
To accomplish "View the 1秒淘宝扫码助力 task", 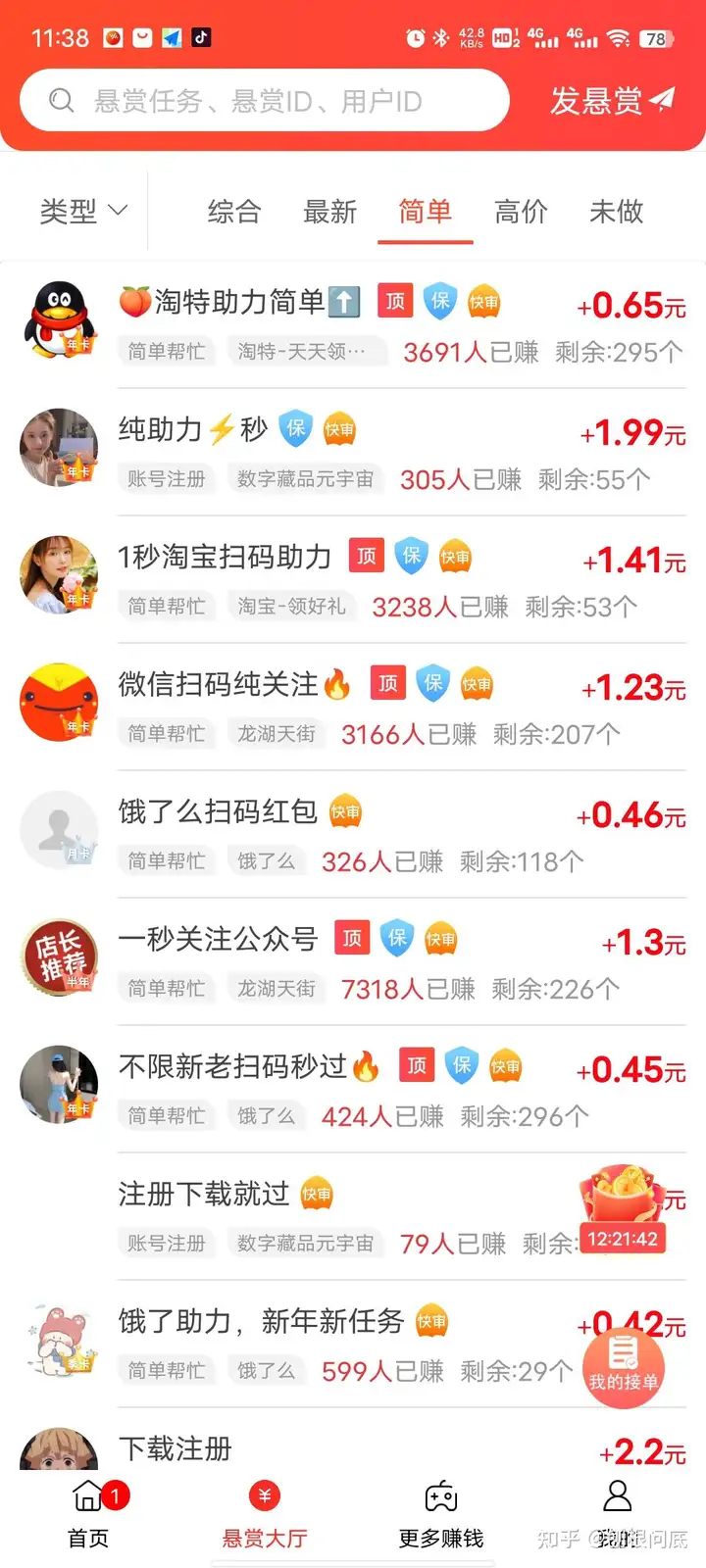I will coord(225,557).
